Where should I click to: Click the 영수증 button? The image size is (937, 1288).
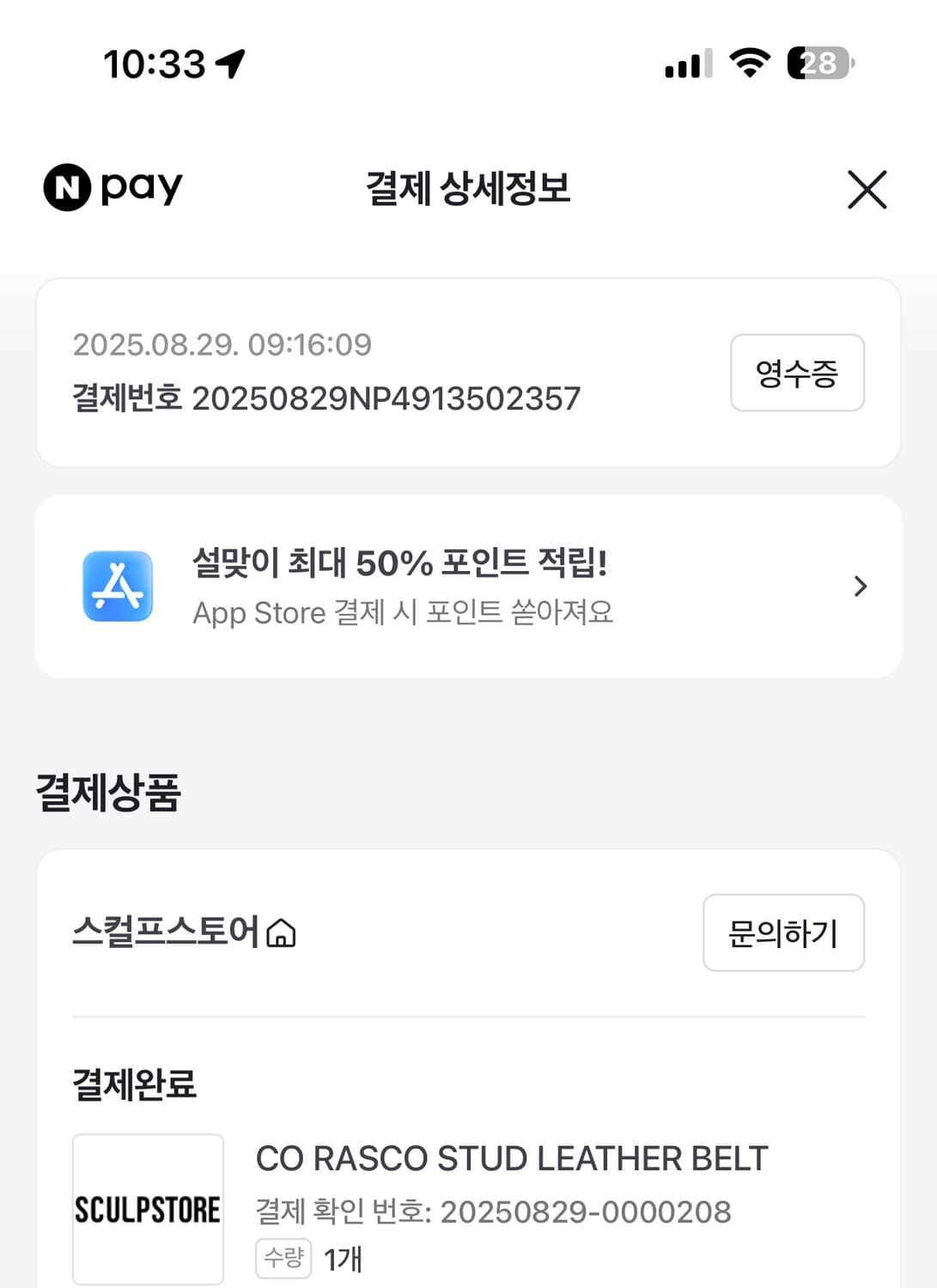click(797, 373)
